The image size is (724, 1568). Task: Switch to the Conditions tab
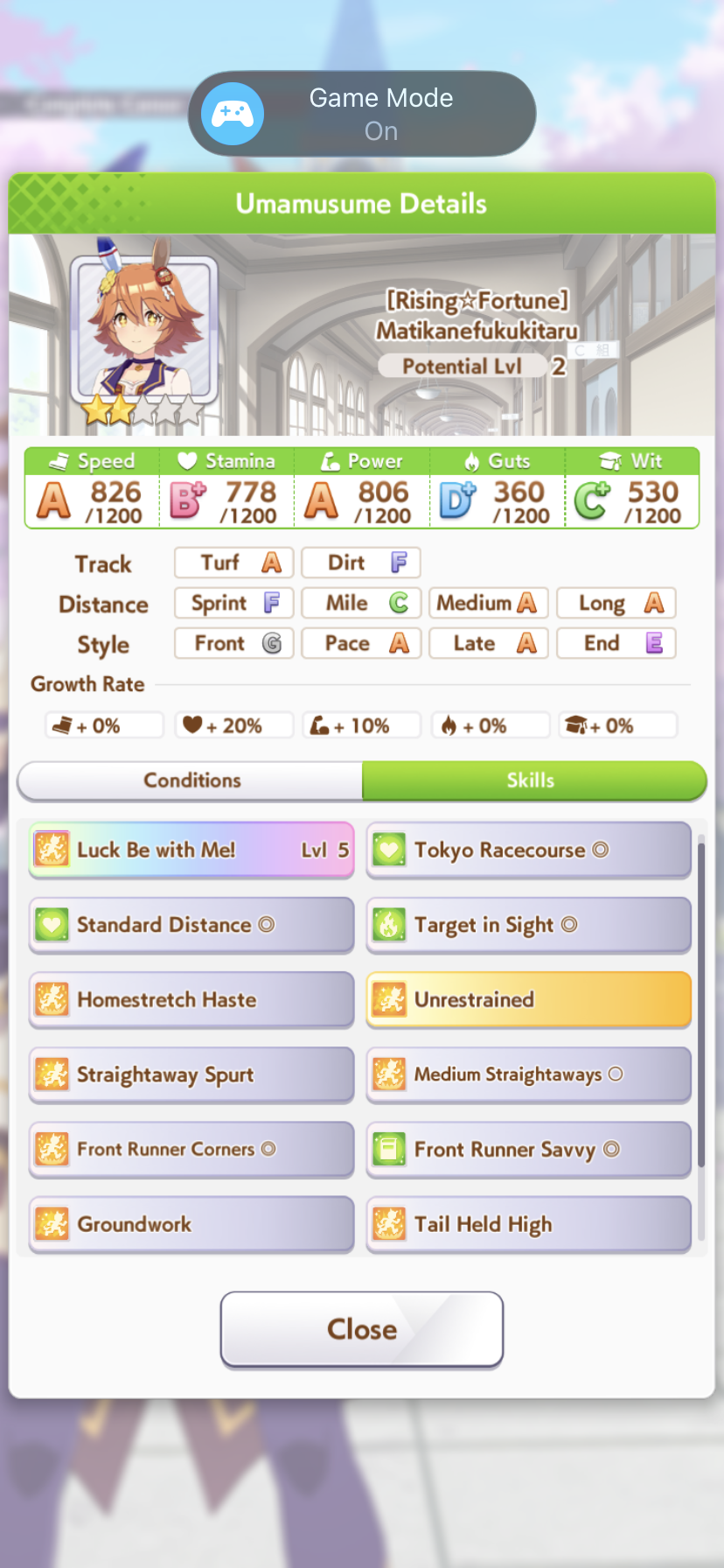coord(191,780)
